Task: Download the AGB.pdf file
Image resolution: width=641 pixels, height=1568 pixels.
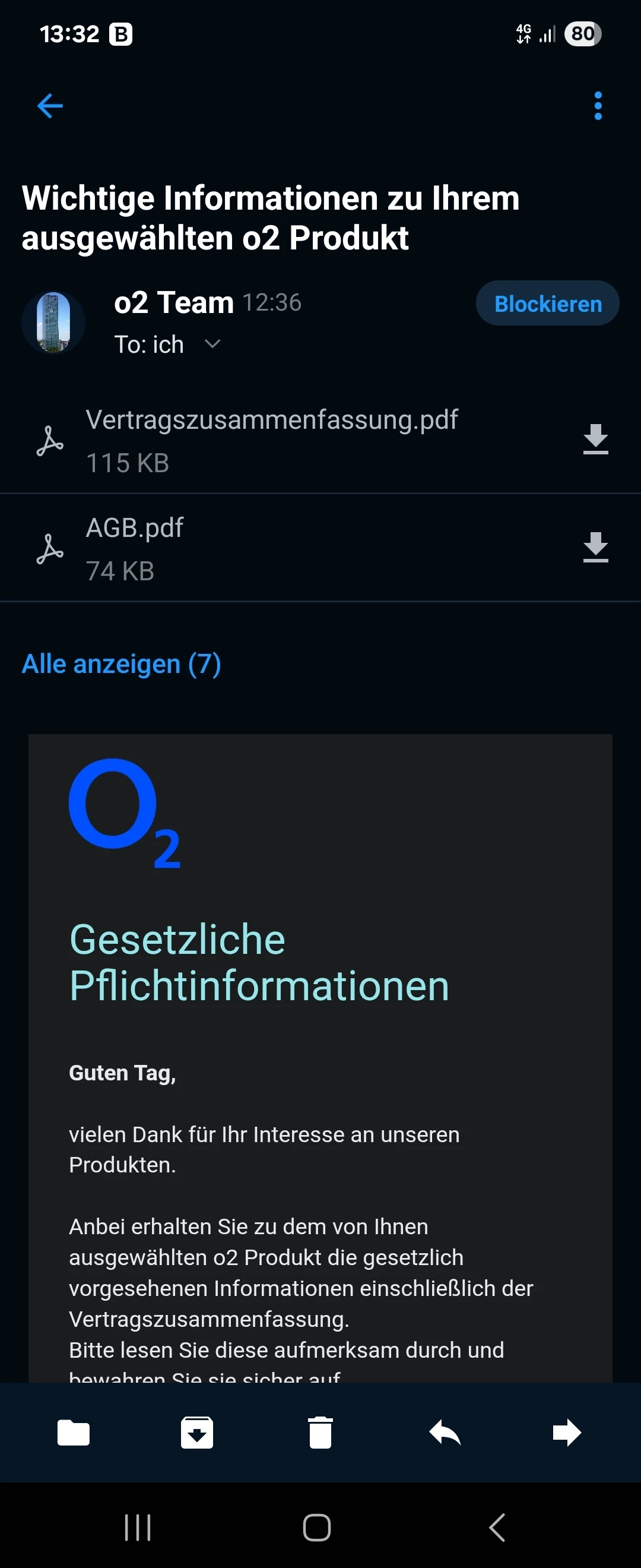Action: click(x=595, y=547)
